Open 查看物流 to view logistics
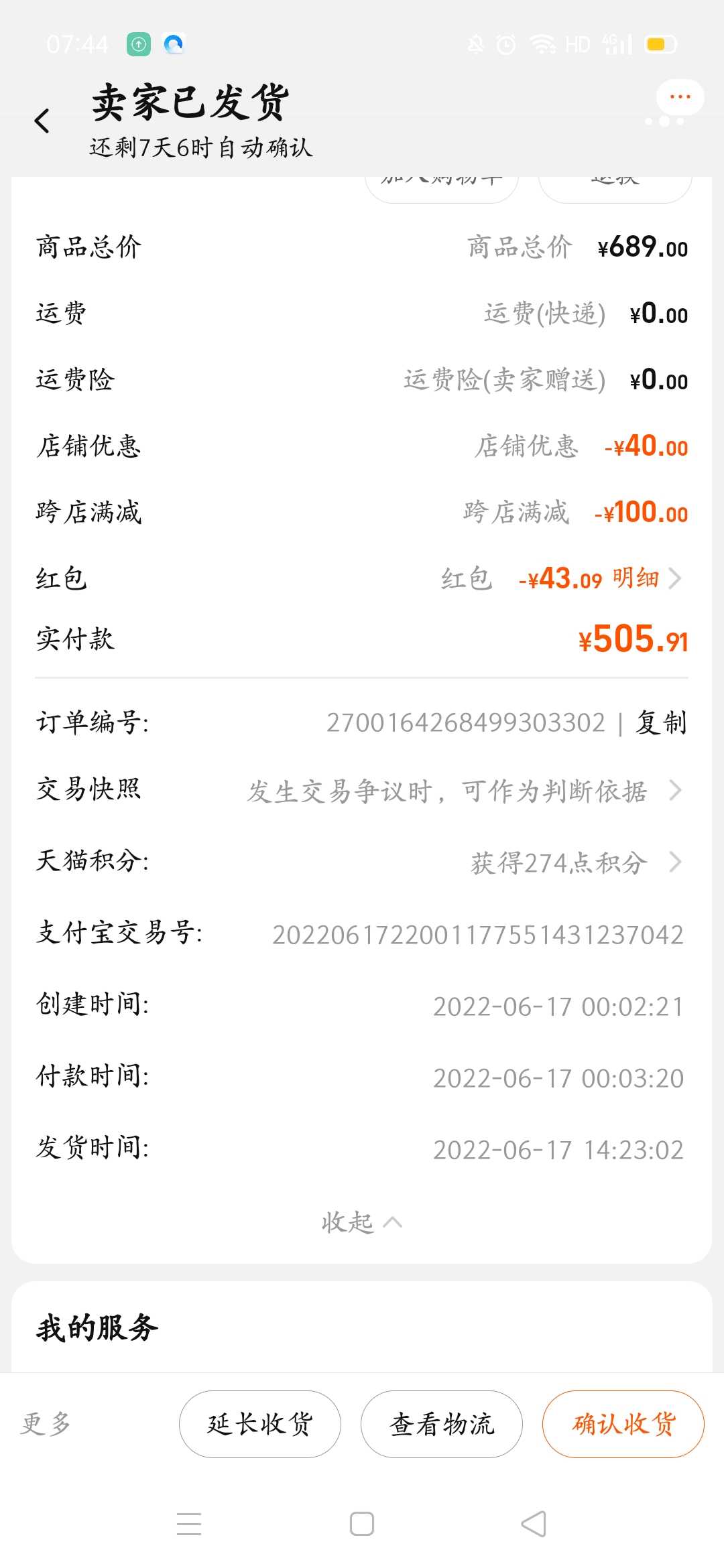724x1568 pixels. pyautogui.click(x=442, y=1424)
